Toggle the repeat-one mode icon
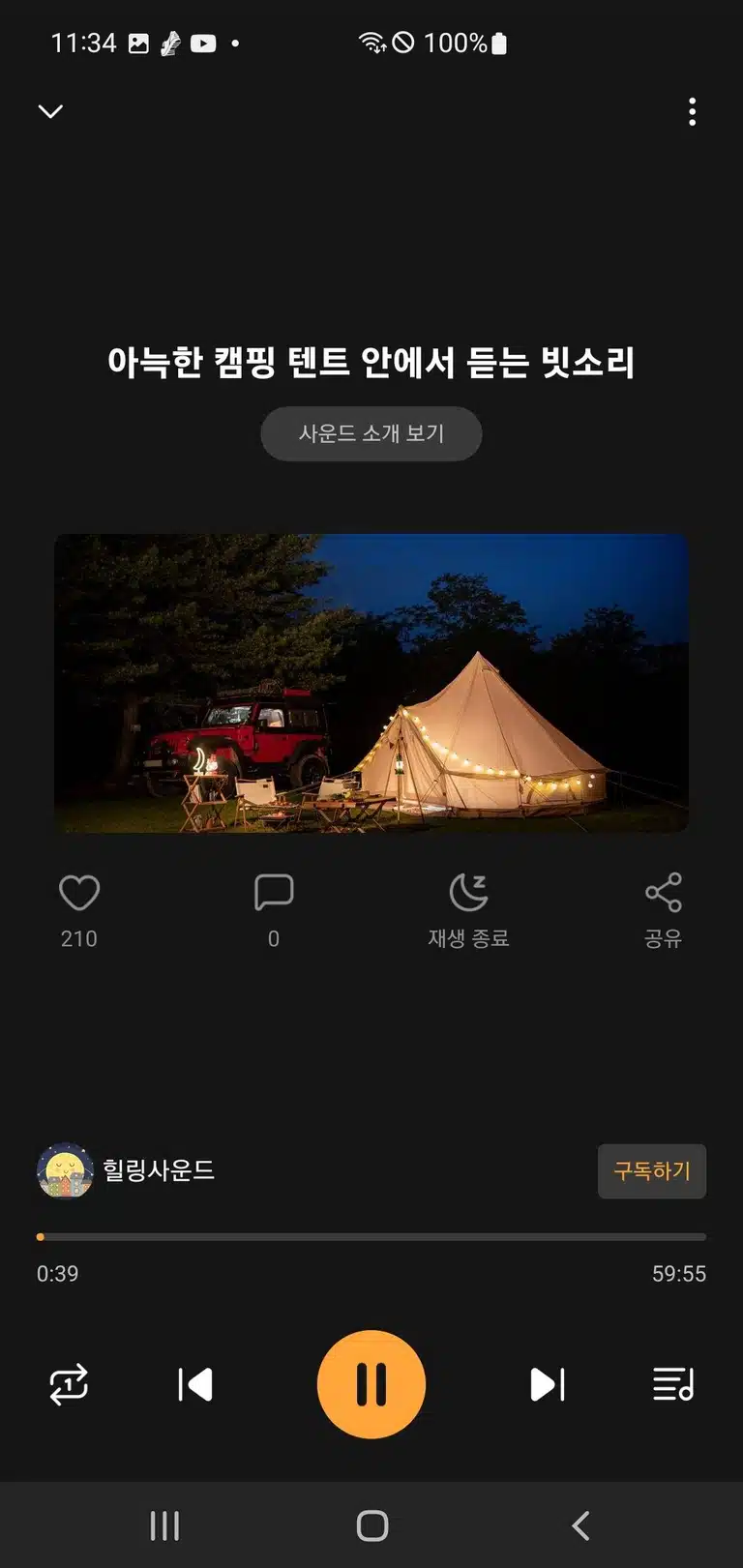 click(69, 1384)
